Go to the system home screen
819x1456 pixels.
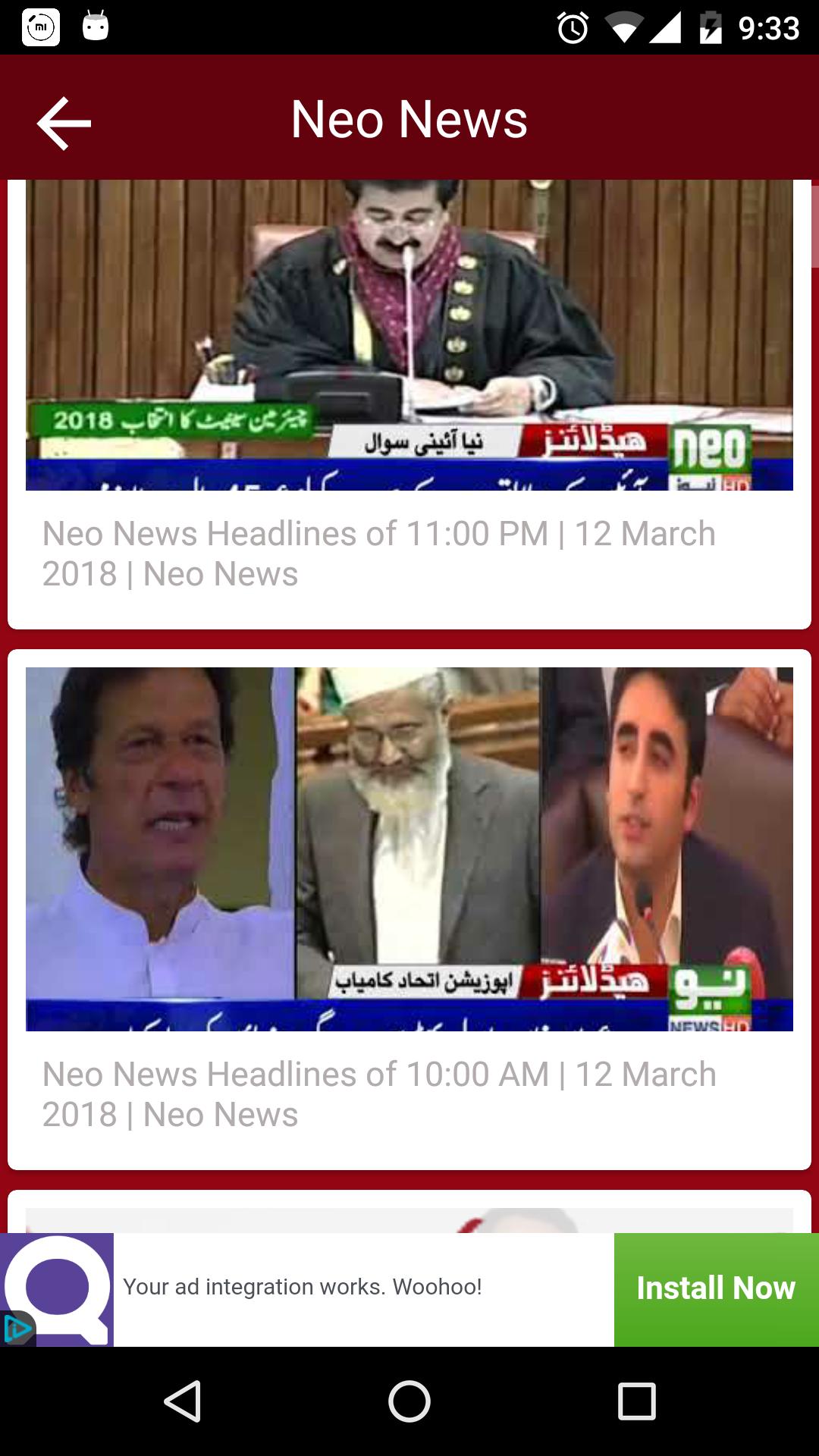click(409, 1401)
